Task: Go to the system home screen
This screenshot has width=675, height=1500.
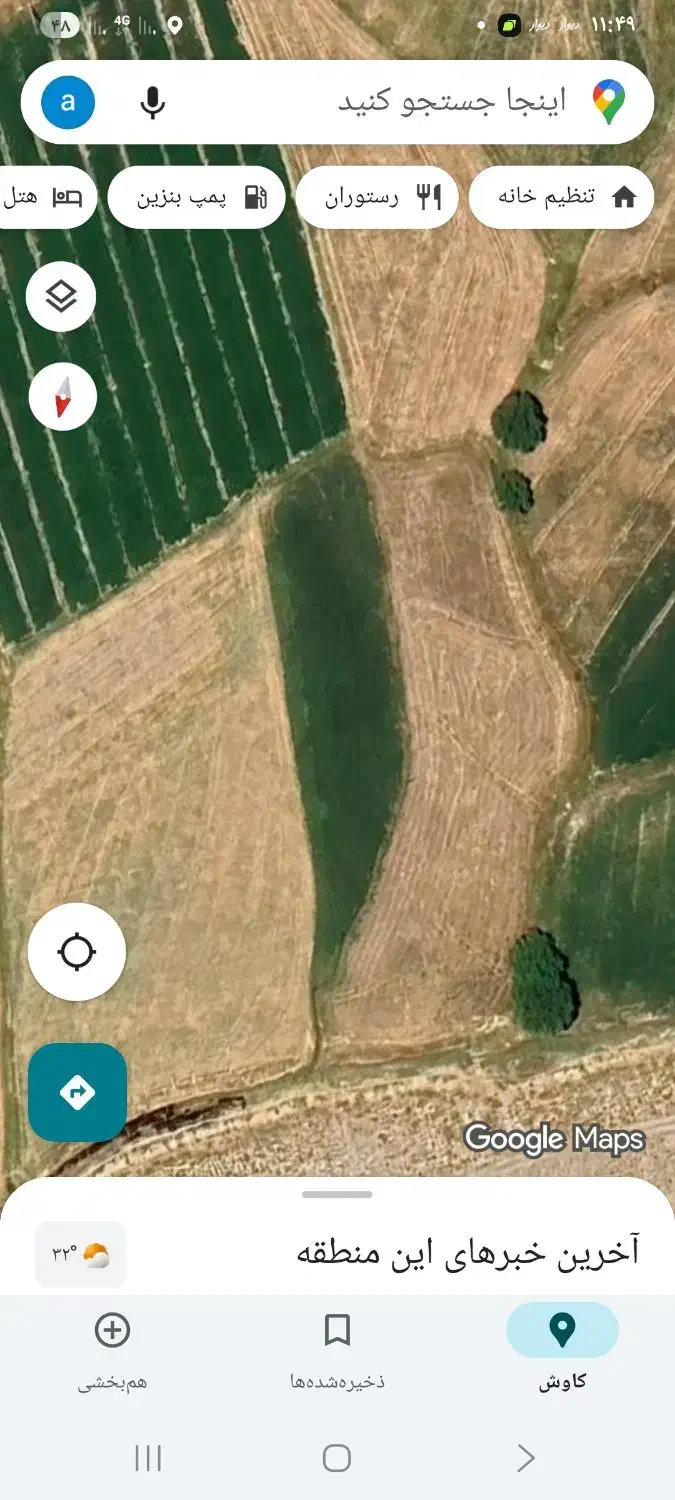Action: [337, 1458]
